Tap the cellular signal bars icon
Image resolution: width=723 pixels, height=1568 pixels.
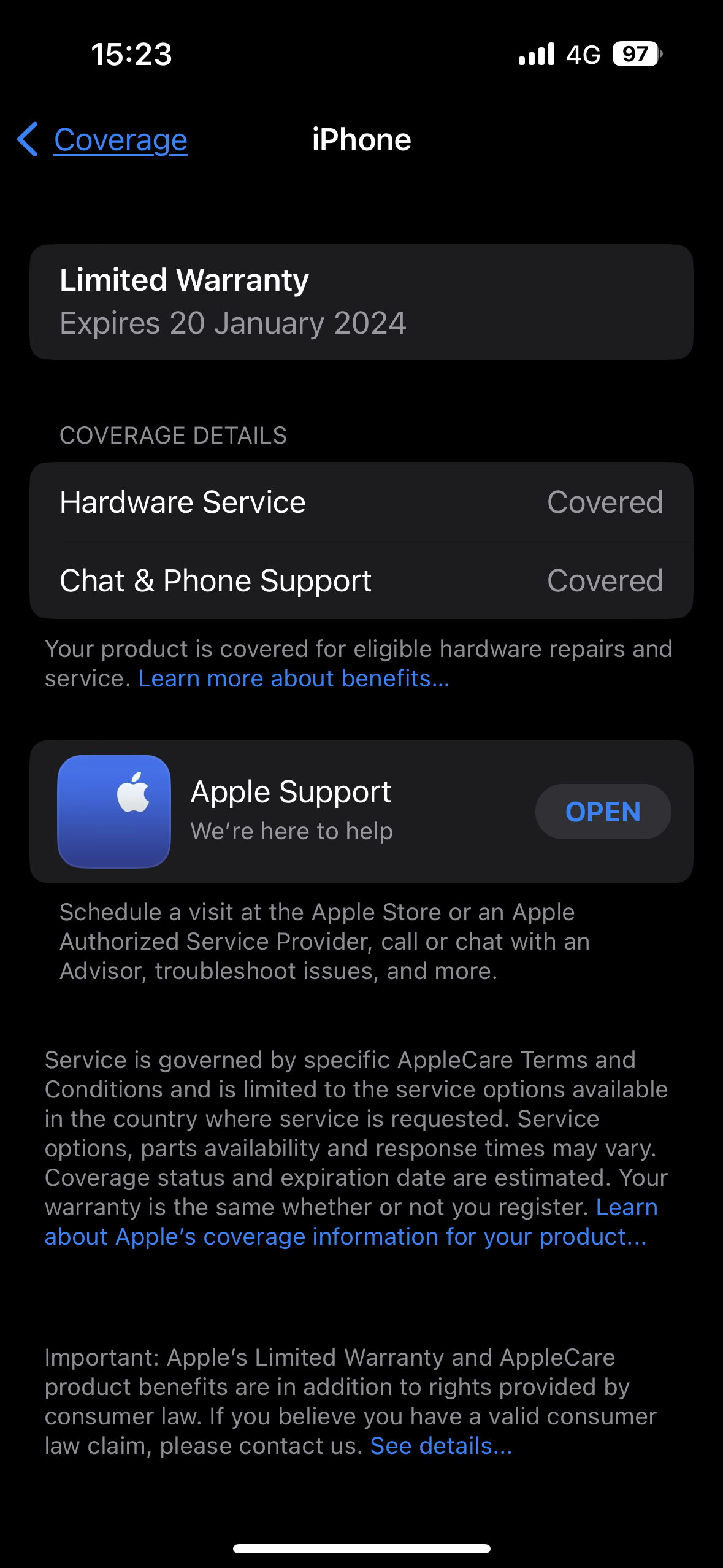pos(537,54)
